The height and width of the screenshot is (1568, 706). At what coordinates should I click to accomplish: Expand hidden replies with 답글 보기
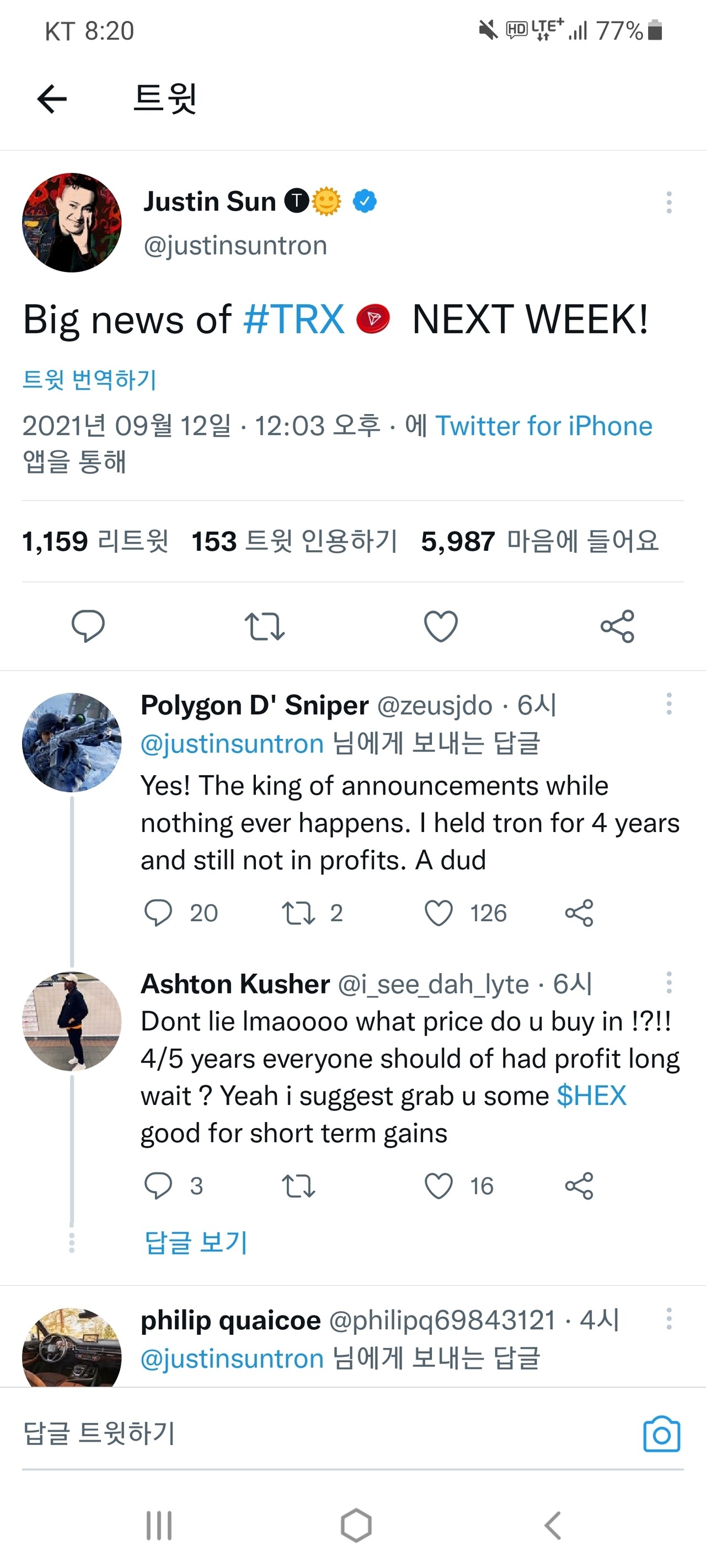(197, 1242)
